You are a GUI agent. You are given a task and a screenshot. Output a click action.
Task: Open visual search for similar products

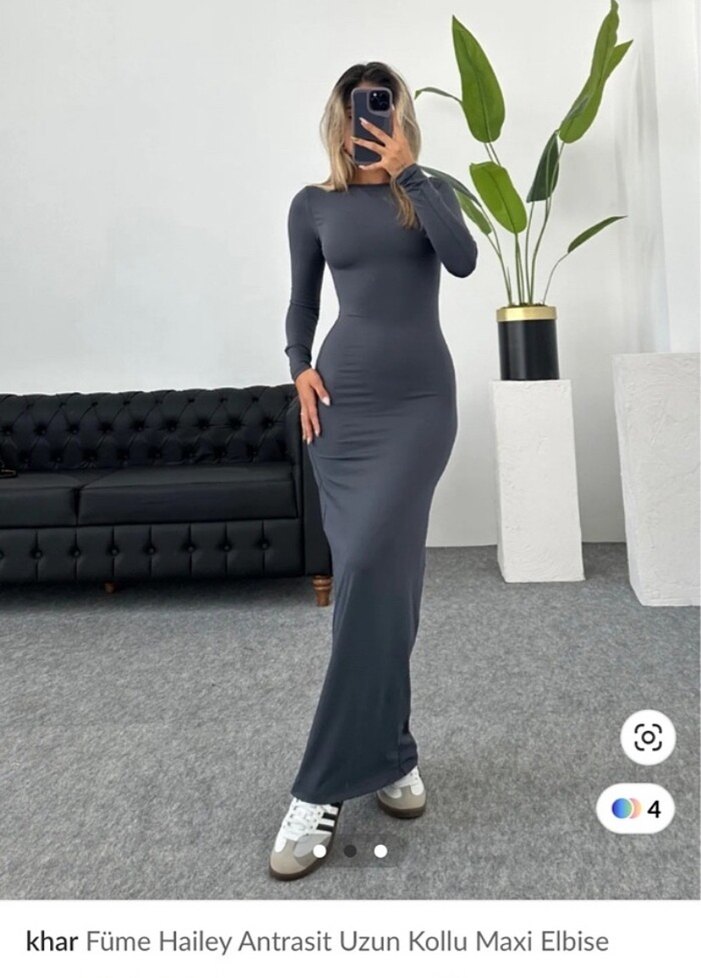pyautogui.click(x=647, y=738)
